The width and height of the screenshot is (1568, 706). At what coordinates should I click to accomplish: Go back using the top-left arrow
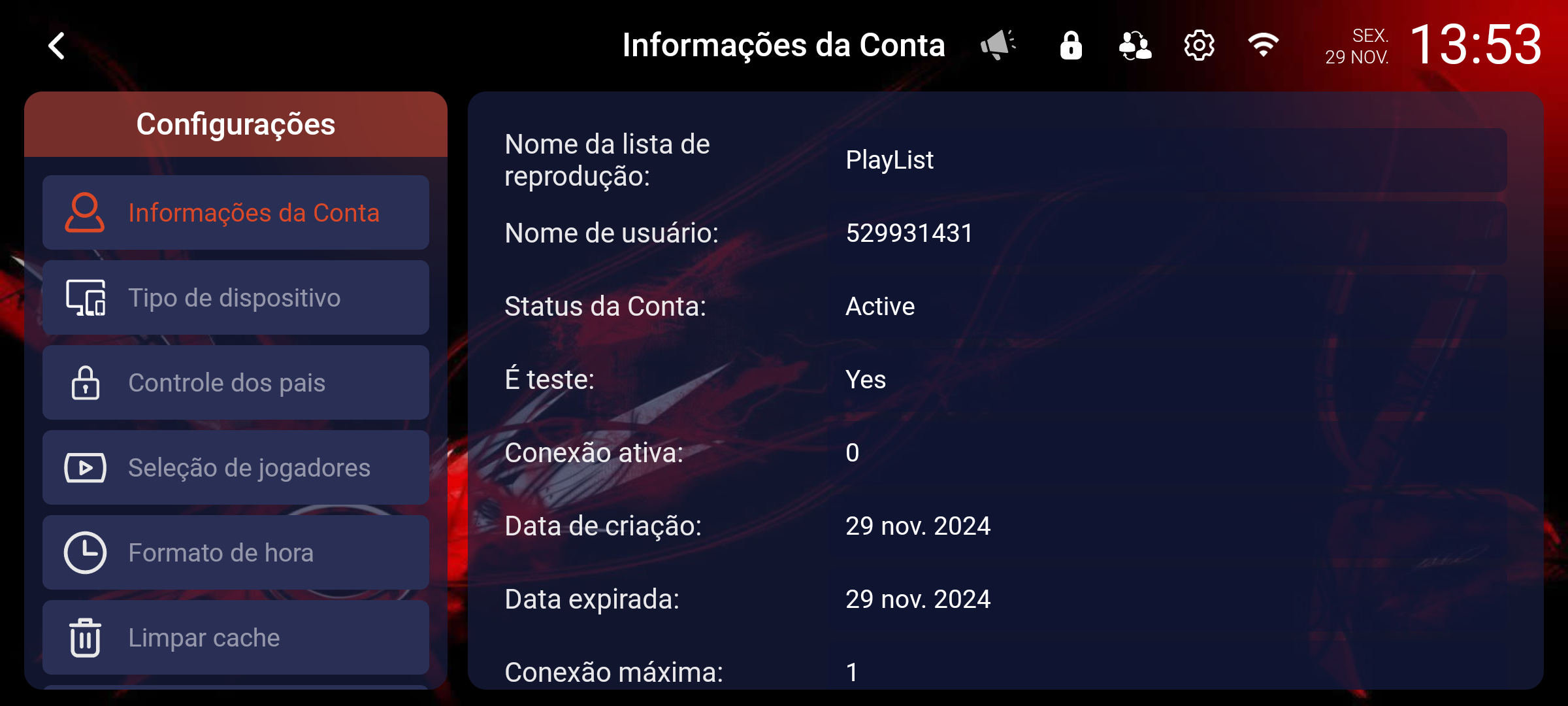coord(57,46)
